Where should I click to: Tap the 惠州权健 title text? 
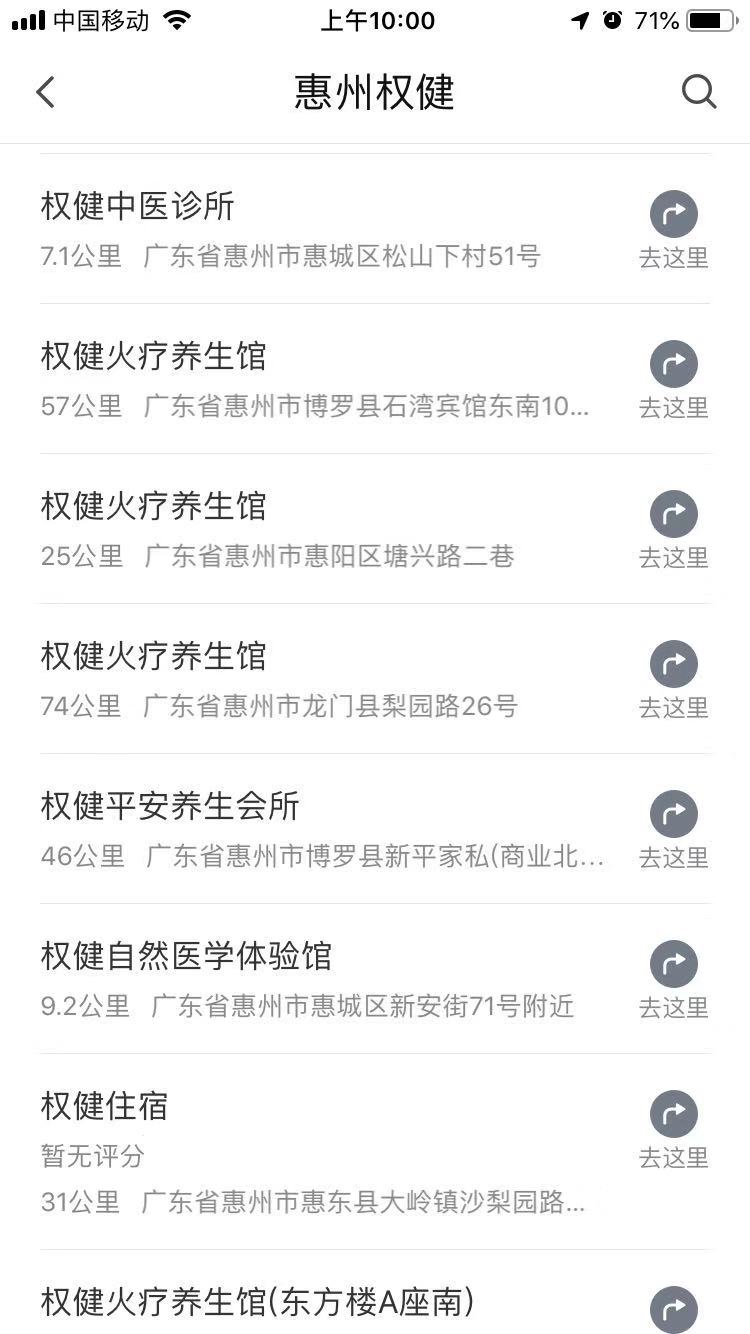tap(374, 92)
